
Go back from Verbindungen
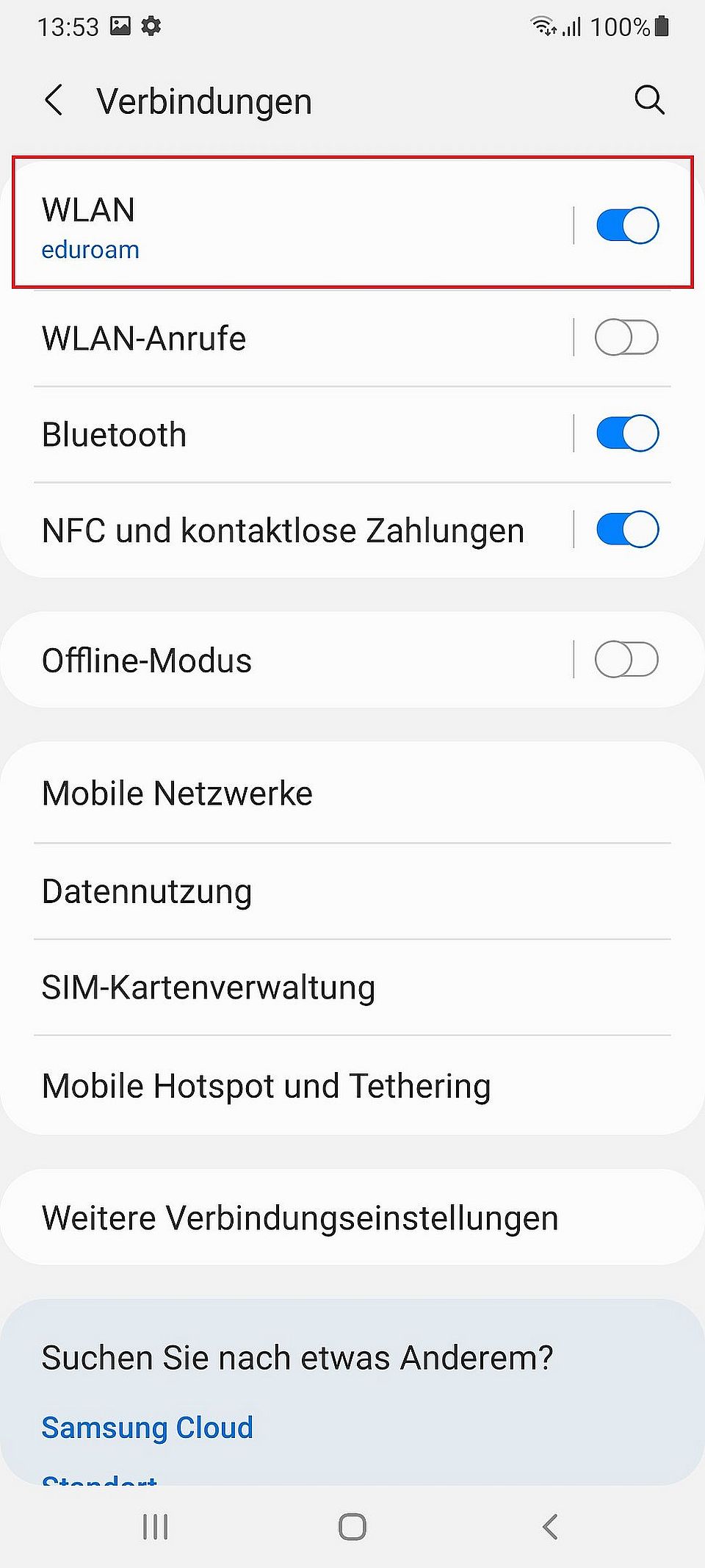tap(54, 101)
